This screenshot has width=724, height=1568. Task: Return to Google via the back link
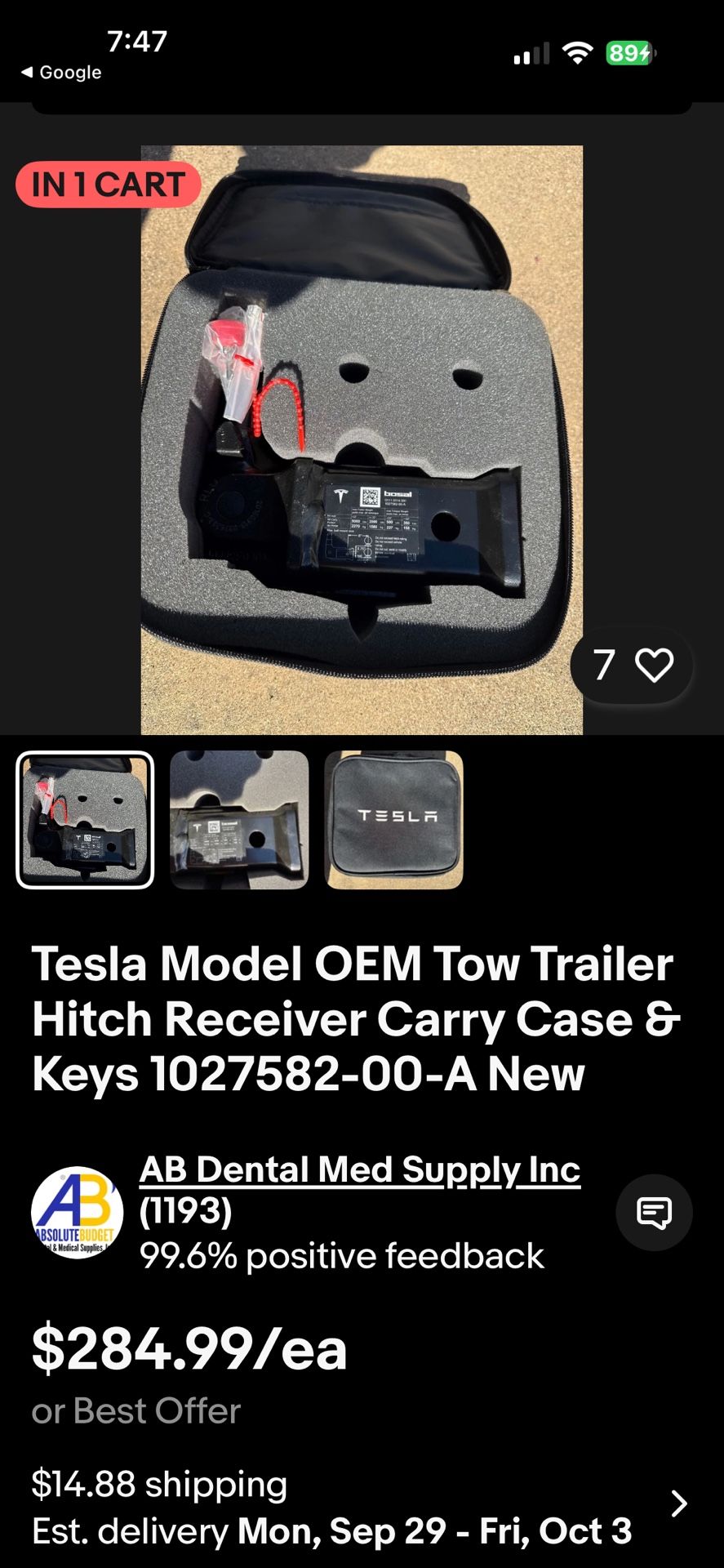pos(61,72)
